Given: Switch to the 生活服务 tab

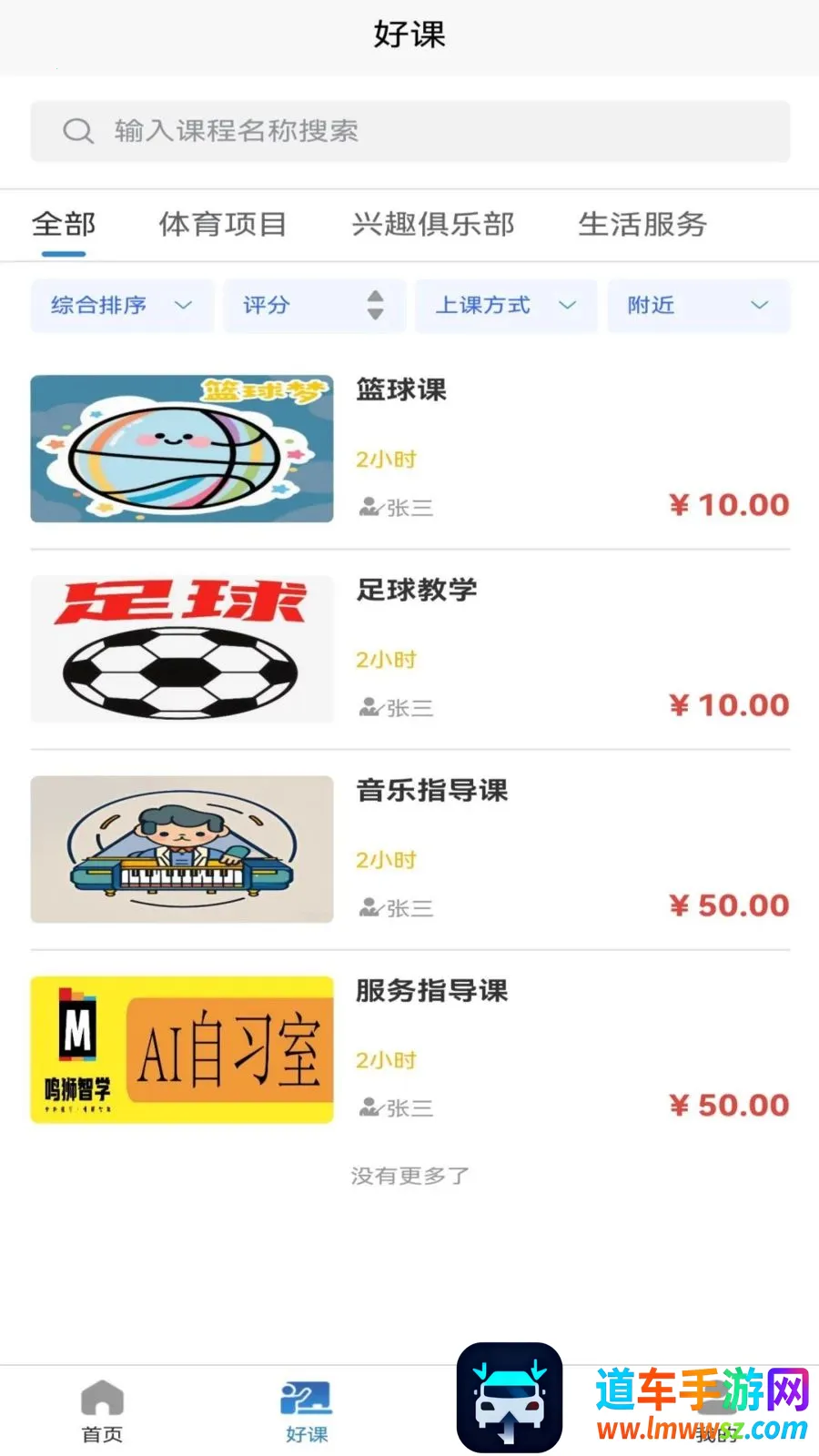Looking at the screenshot, I should 642,224.
